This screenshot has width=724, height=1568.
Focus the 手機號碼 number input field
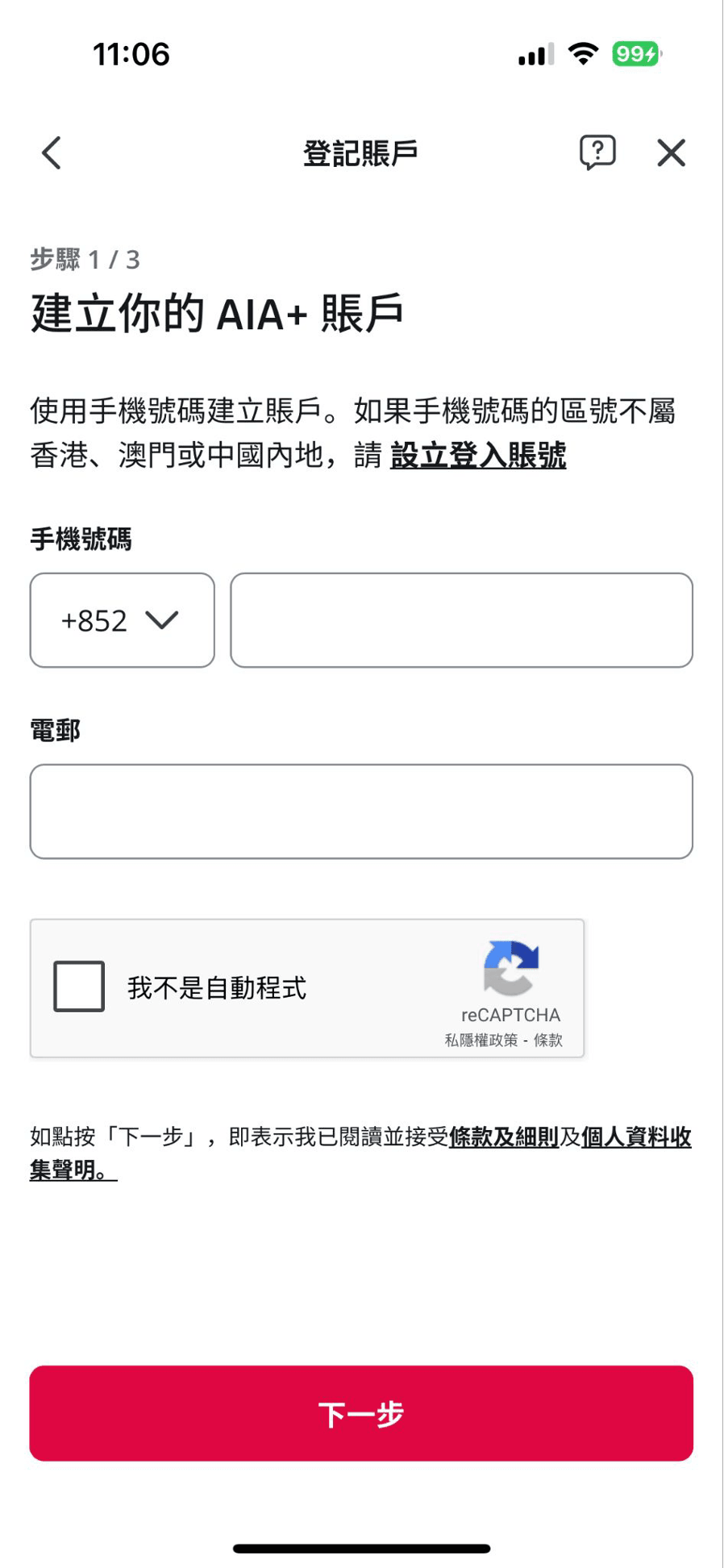click(x=461, y=620)
